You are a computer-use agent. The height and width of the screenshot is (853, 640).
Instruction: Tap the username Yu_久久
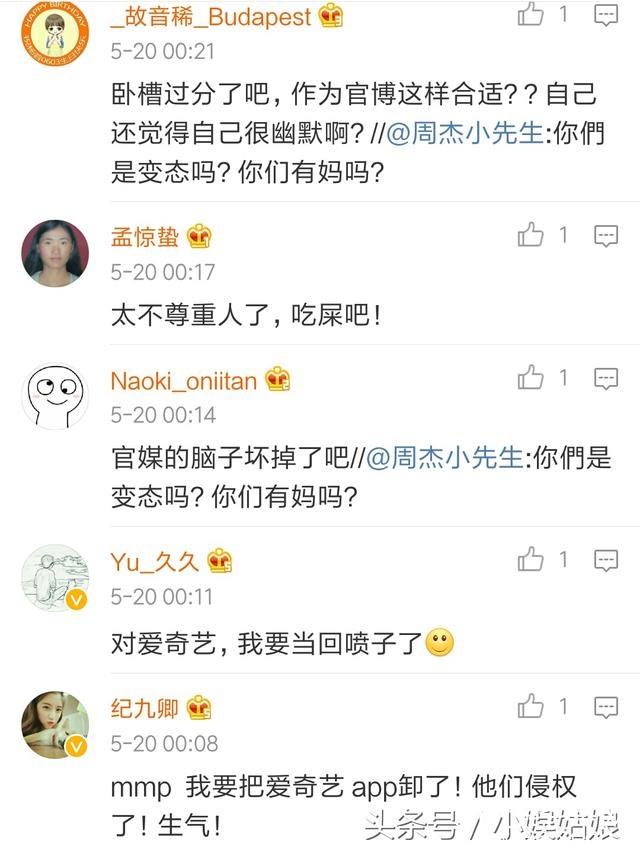point(155,562)
